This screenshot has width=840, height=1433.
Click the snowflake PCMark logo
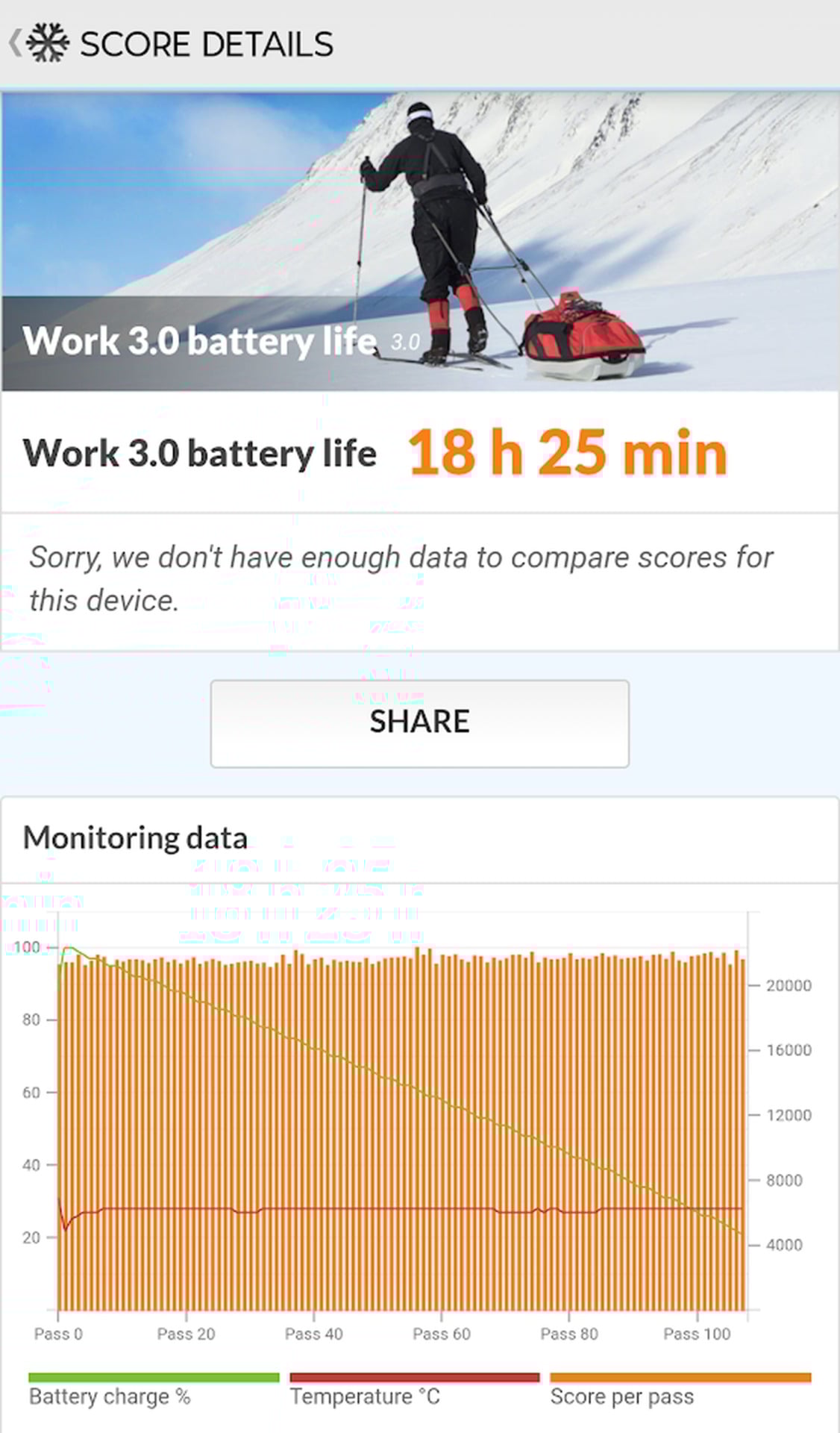pos(46,43)
